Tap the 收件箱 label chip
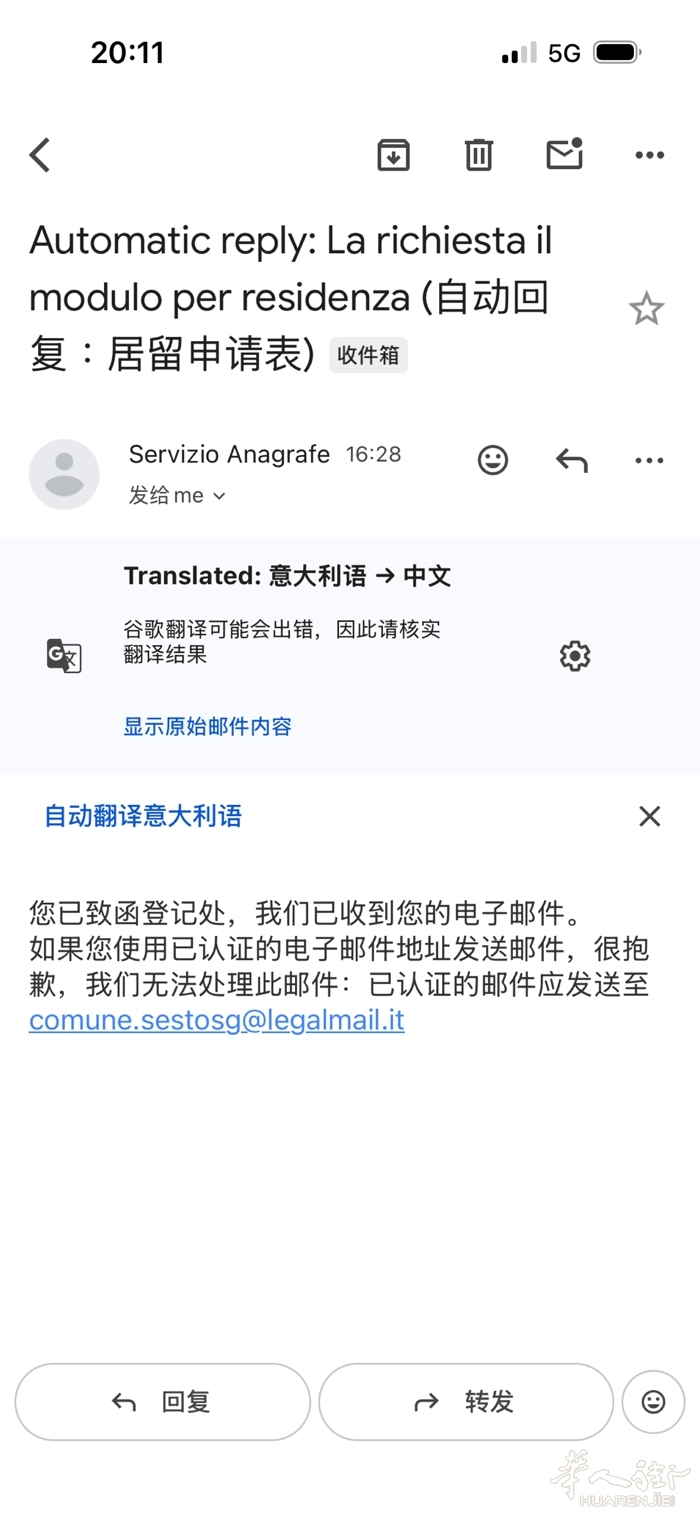Viewport: 700px width, 1516px height. pos(368,355)
